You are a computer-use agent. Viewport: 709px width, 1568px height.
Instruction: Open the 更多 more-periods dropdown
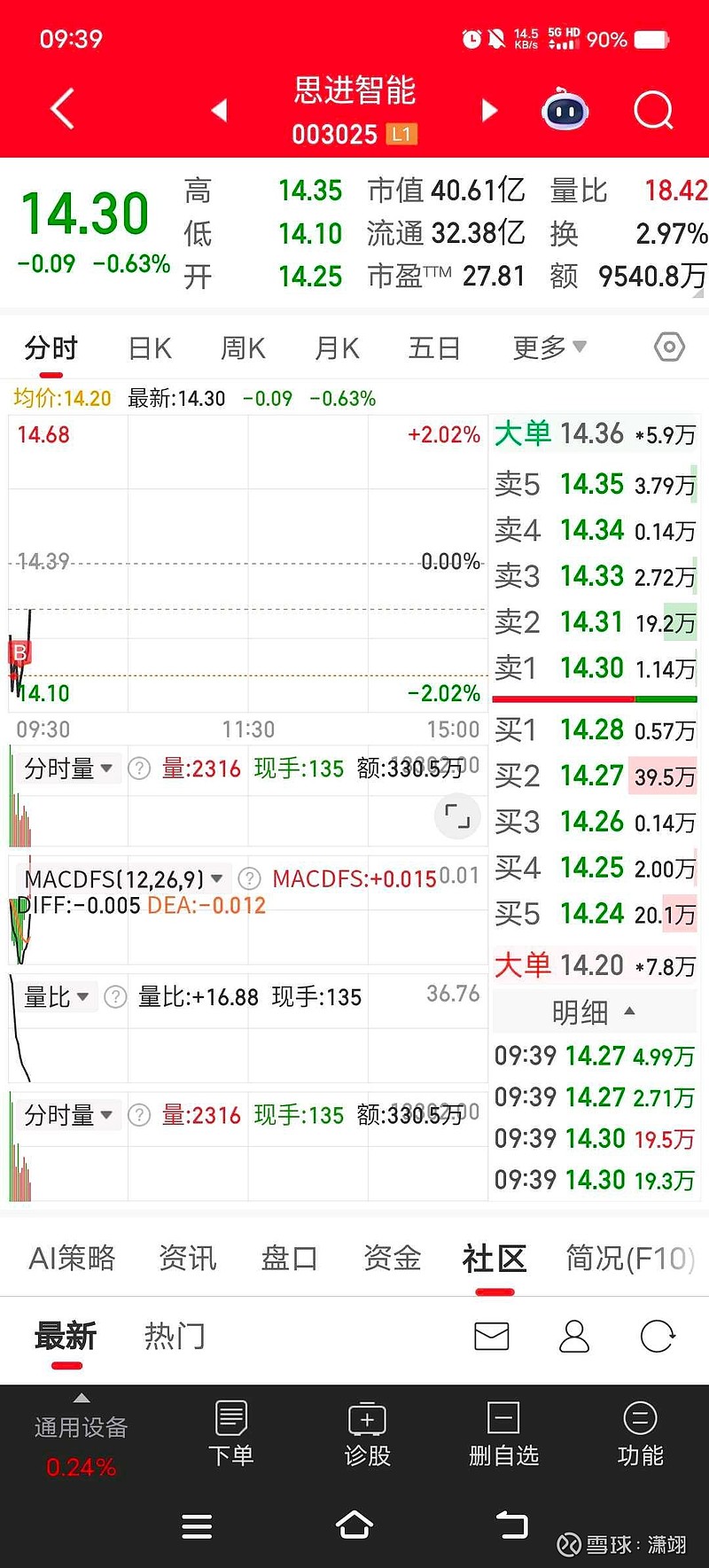[x=549, y=347]
